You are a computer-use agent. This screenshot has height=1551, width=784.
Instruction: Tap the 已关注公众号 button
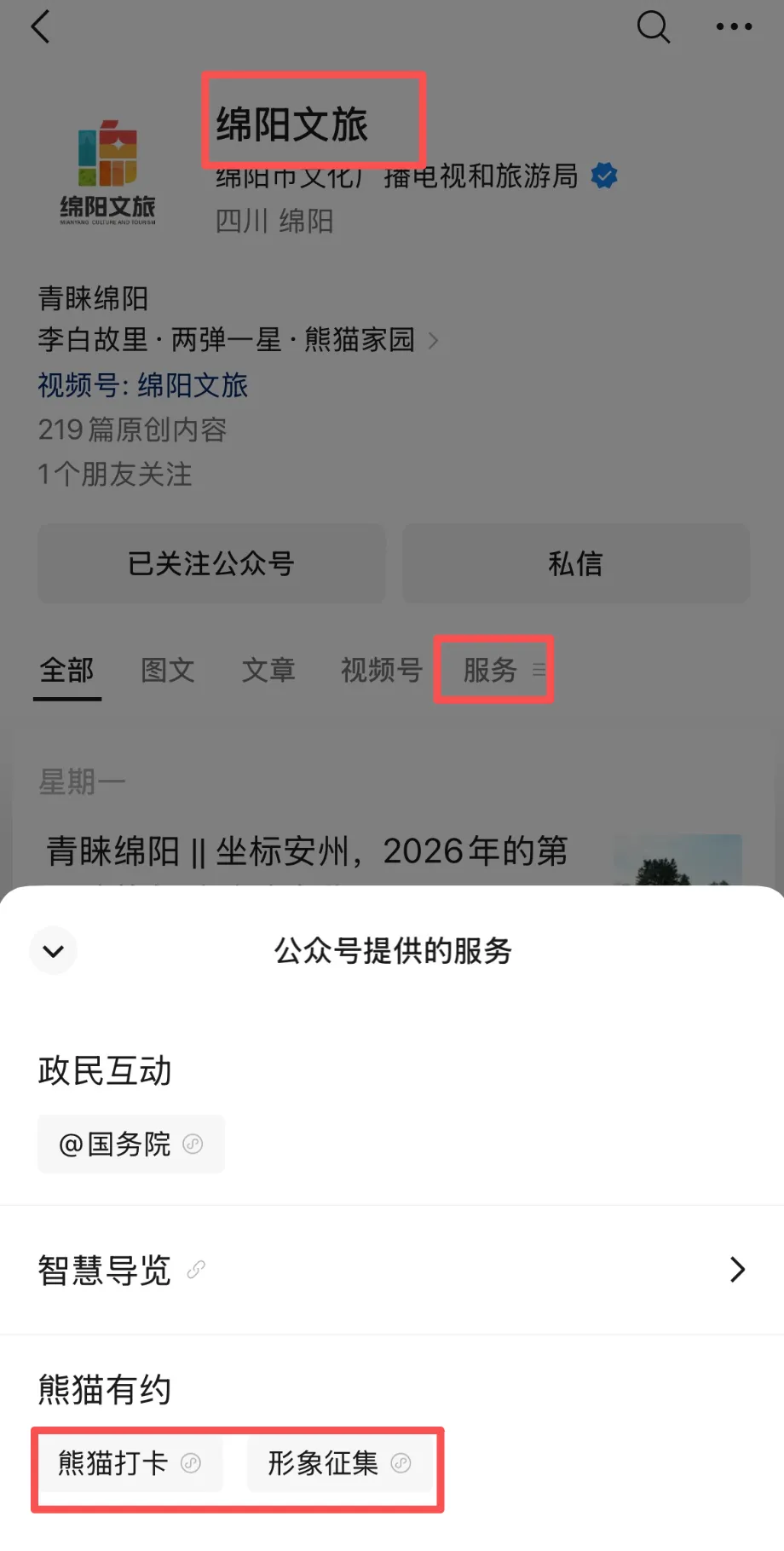pyautogui.click(x=211, y=563)
